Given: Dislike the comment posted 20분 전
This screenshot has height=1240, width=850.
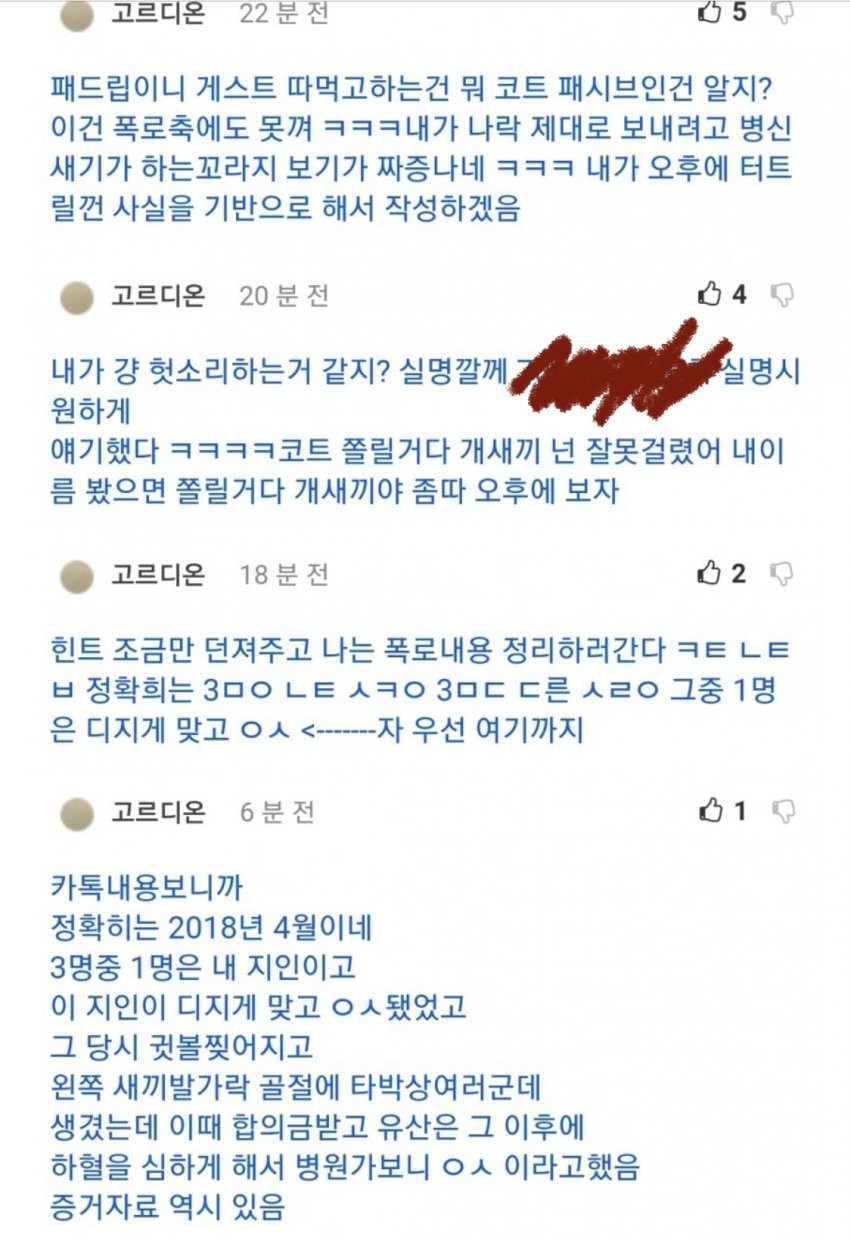Looking at the screenshot, I should coord(783,294).
